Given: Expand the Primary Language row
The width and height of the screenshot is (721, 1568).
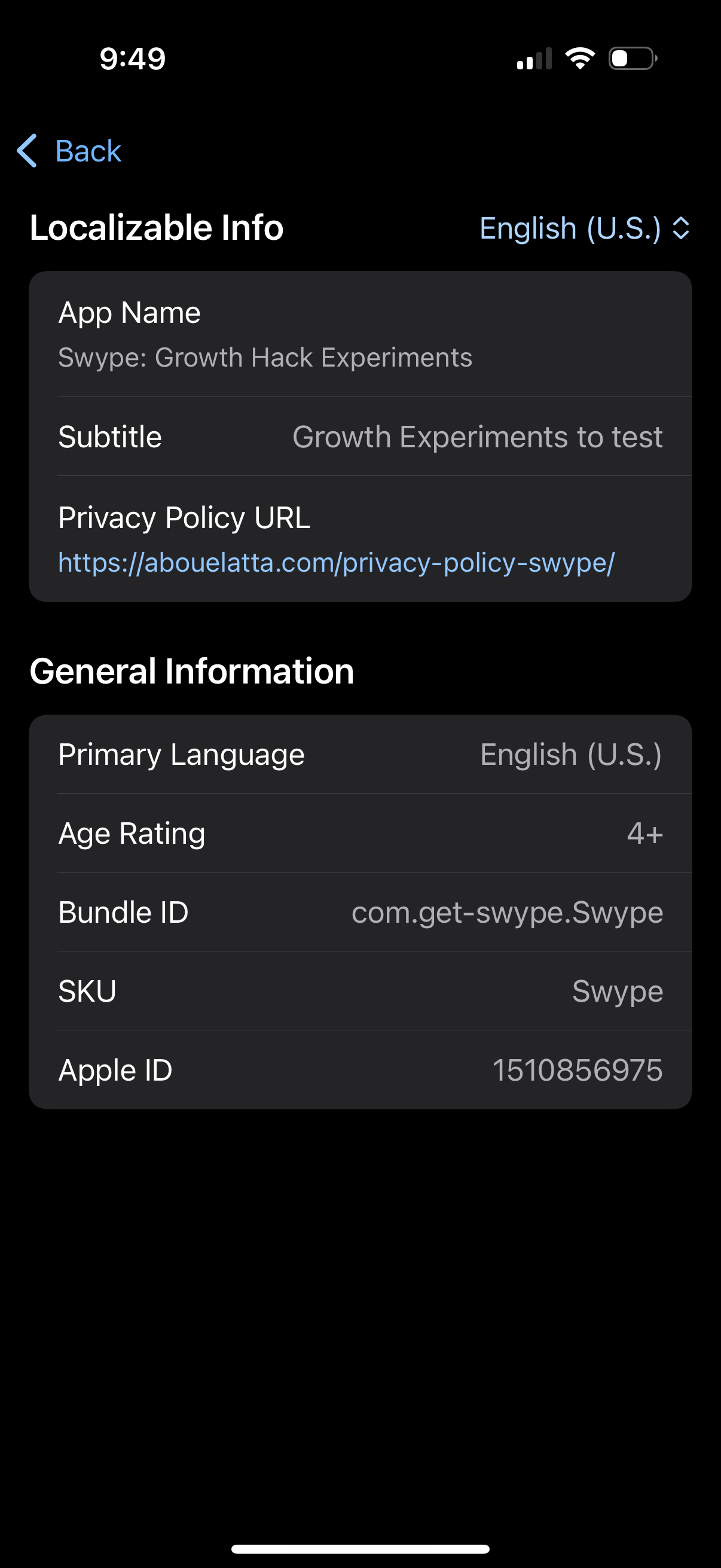Looking at the screenshot, I should 361,754.
